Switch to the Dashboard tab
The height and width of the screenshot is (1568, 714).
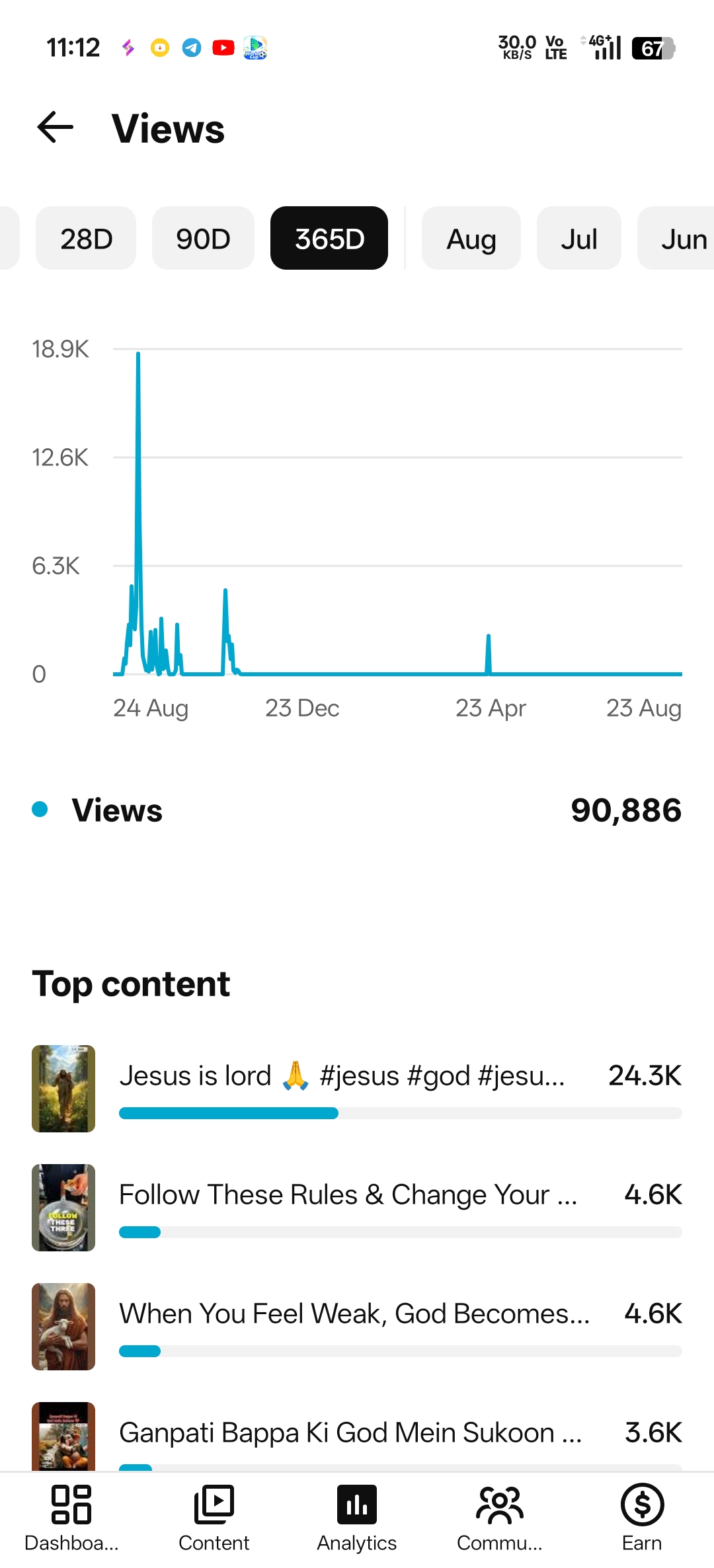point(71,1517)
